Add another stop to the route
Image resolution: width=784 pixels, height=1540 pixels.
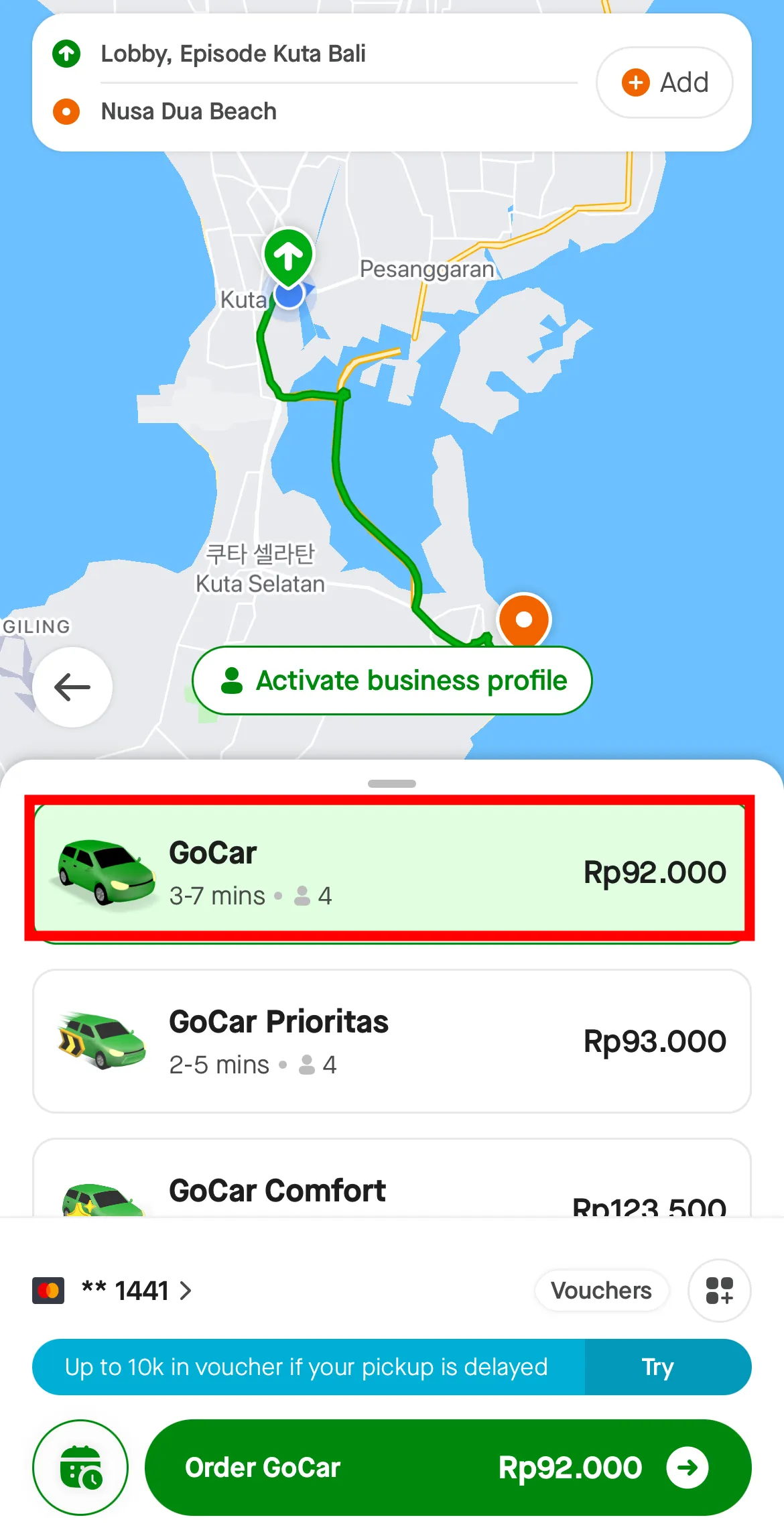click(664, 82)
